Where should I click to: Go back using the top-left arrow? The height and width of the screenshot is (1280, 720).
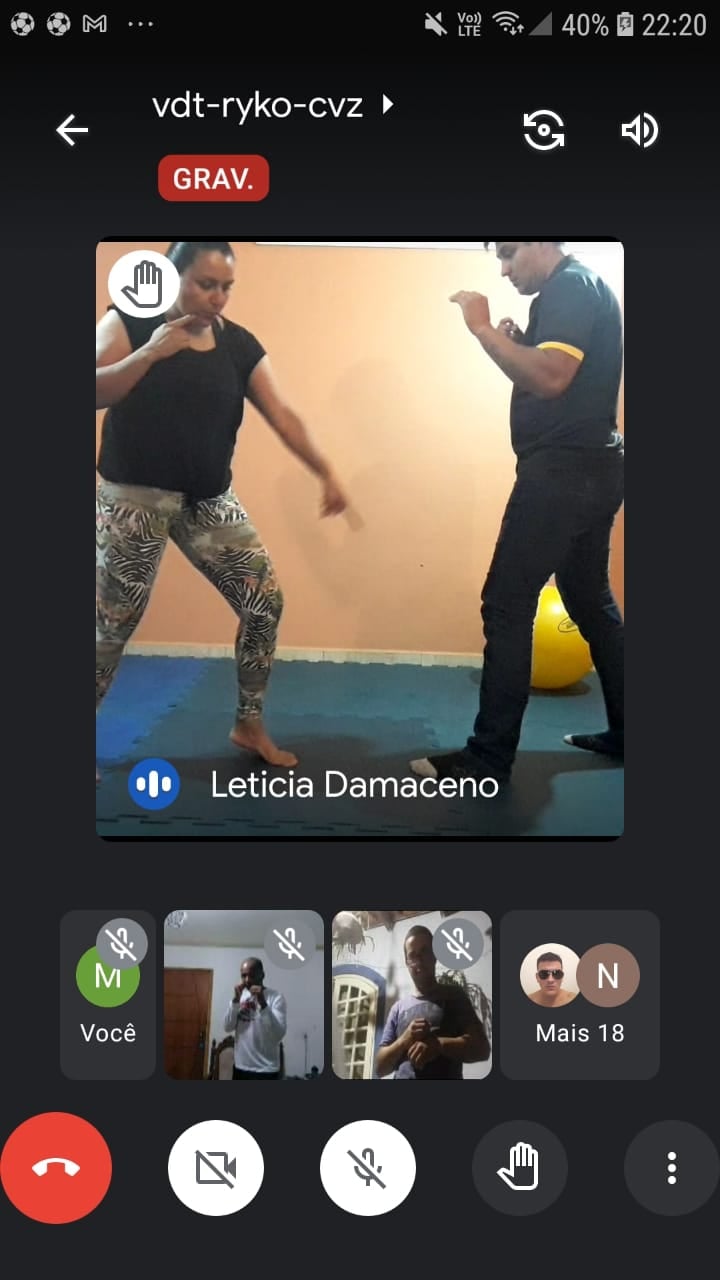coord(72,130)
